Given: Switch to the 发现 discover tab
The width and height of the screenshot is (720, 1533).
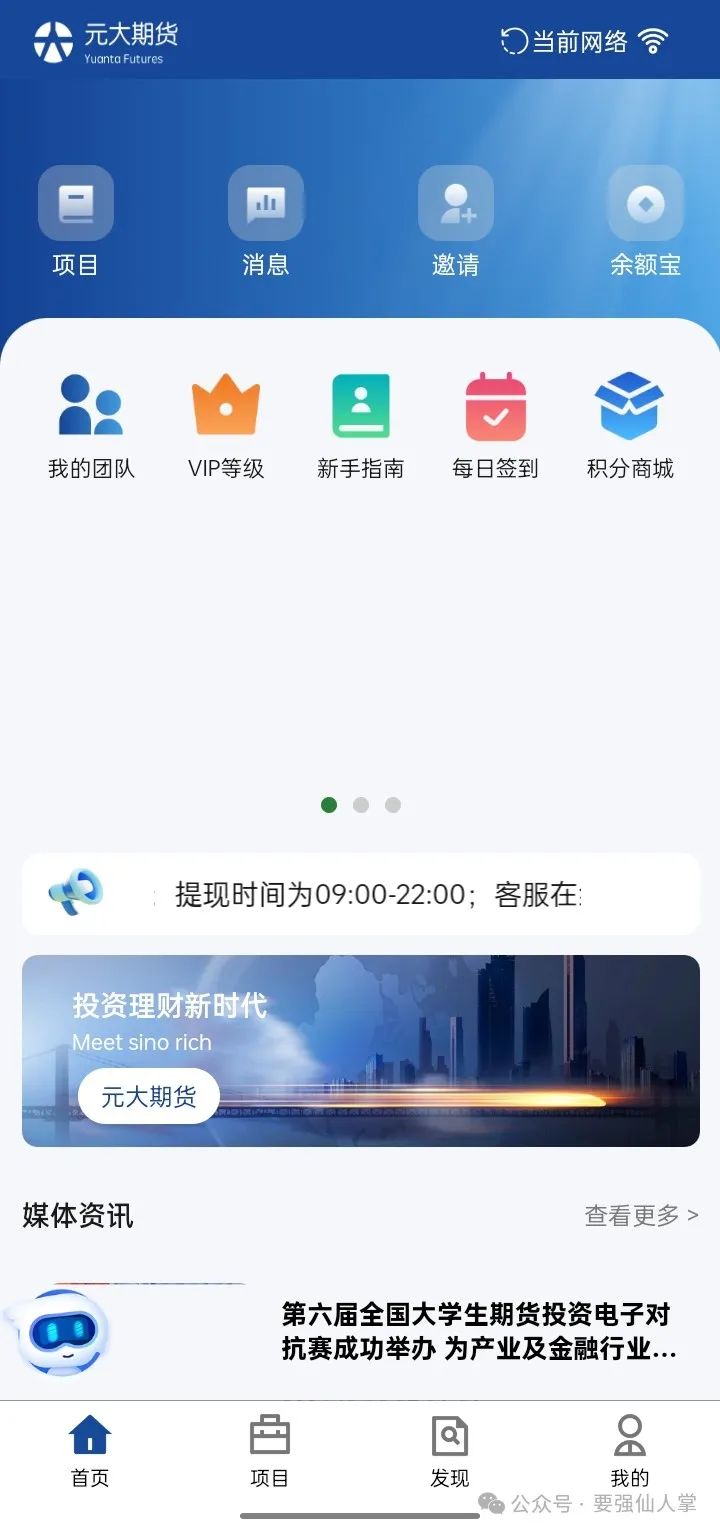Looking at the screenshot, I should (x=449, y=1451).
